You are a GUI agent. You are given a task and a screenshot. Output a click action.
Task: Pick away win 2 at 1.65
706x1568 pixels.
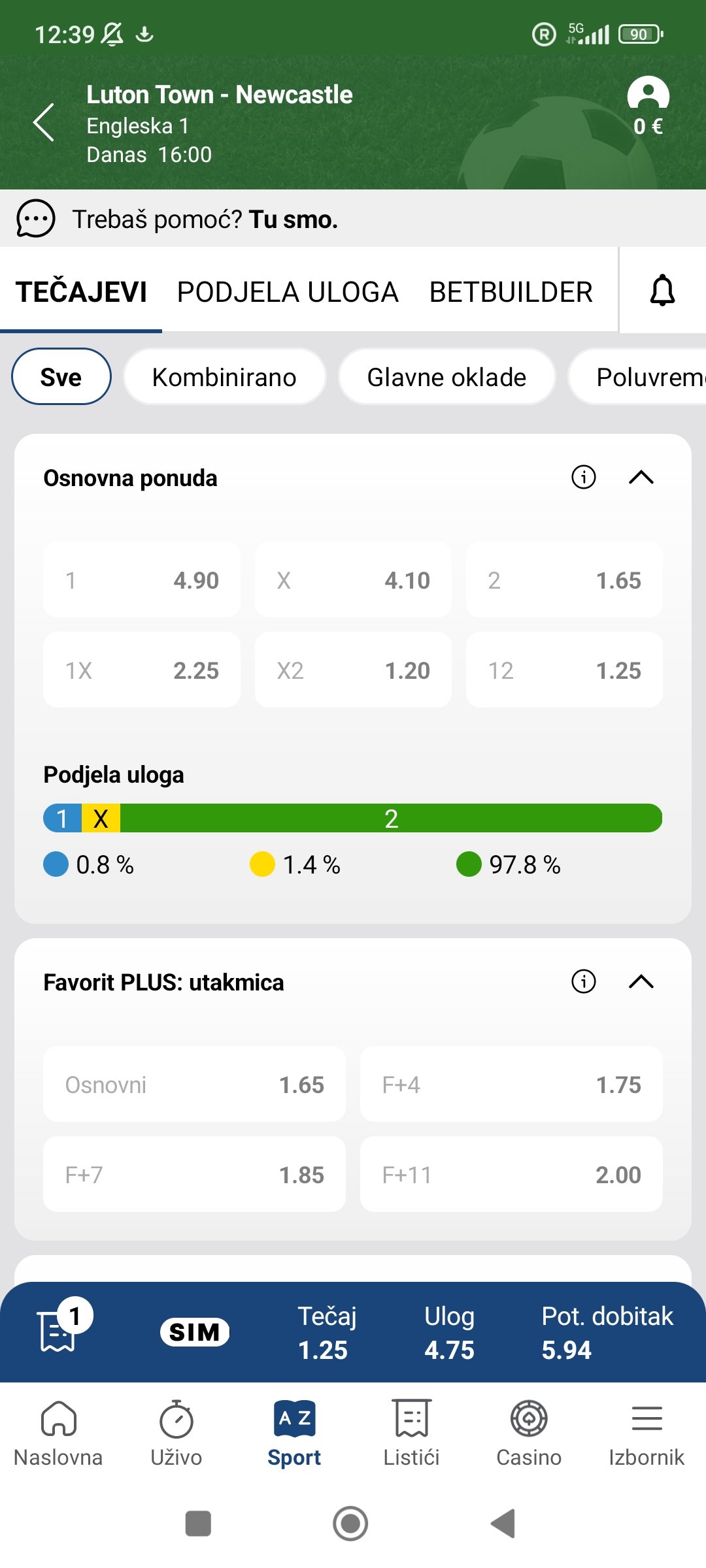[564, 580]
